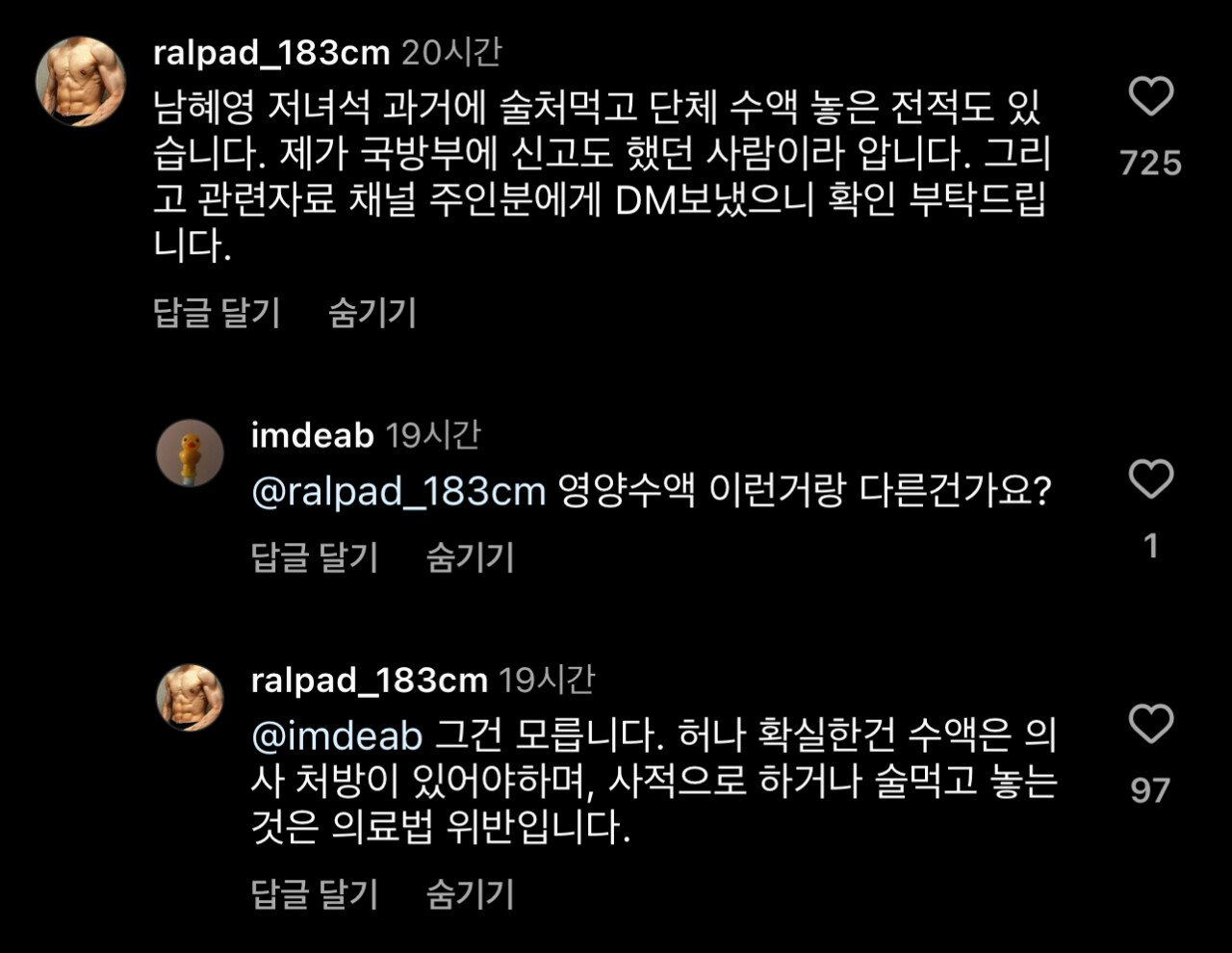Reply to imdeab's comment with 답글 달기

[315, 557]
